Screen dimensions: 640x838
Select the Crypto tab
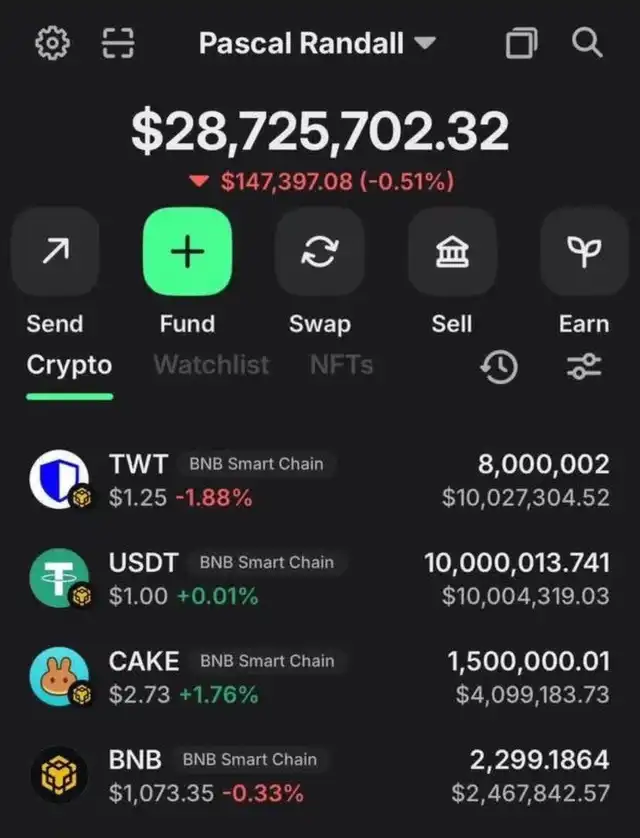pos(69,366)
